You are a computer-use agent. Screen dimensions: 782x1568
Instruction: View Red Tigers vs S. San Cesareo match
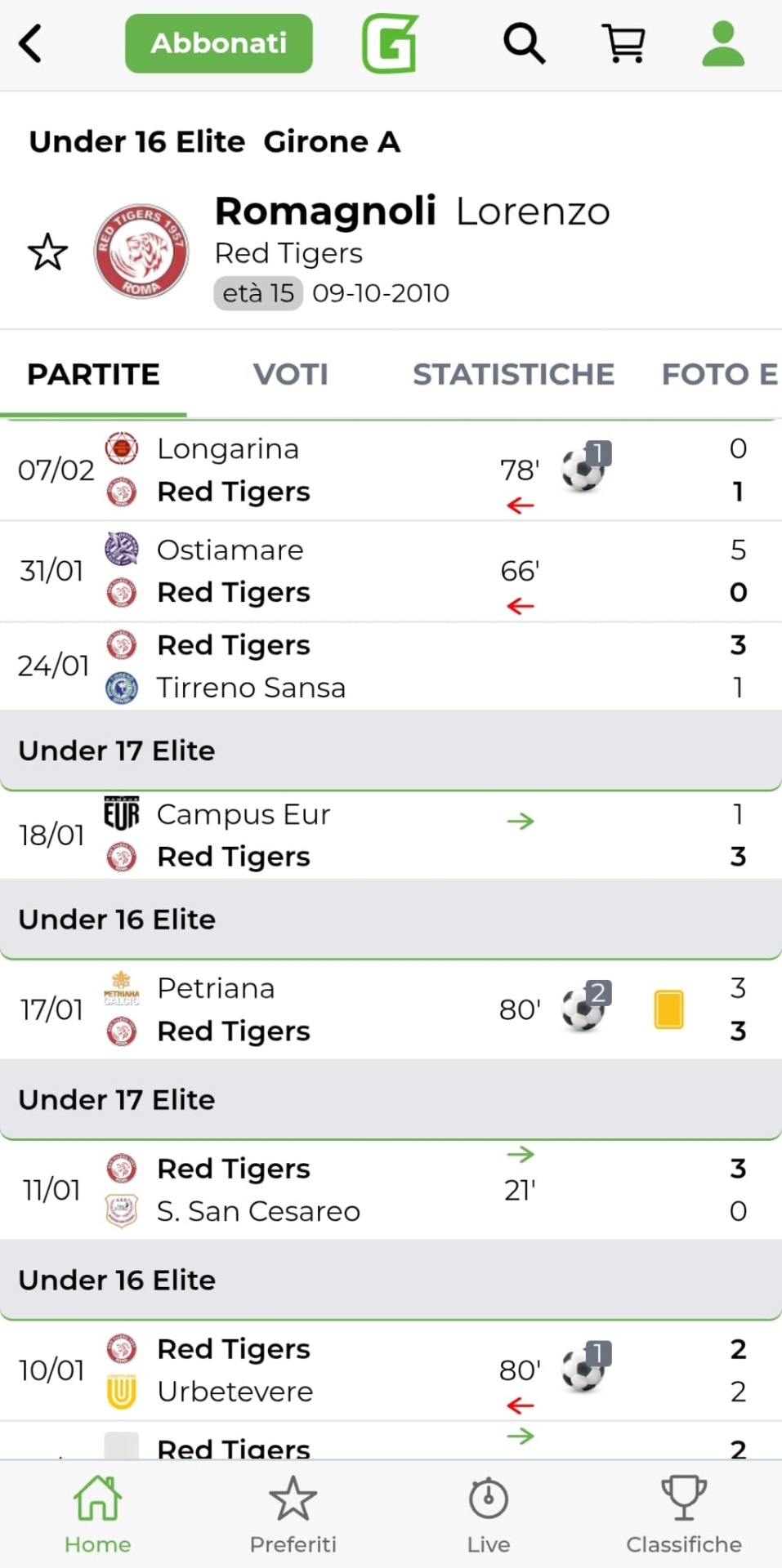click(327, 1190)
